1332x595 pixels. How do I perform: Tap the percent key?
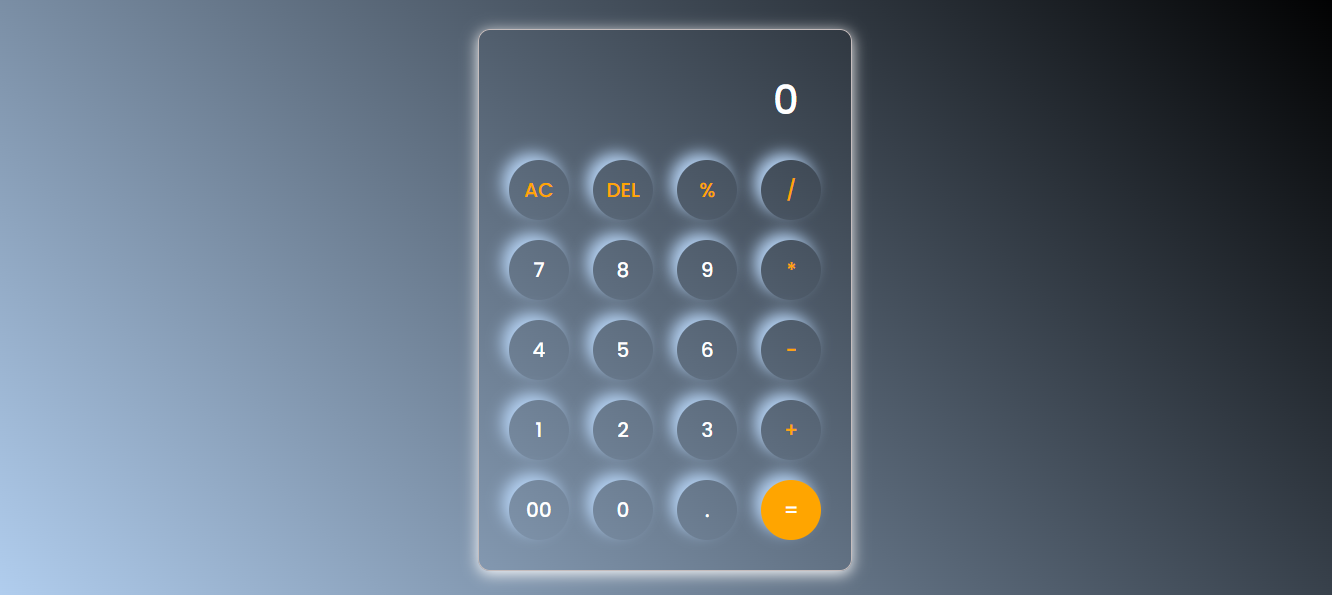(x=707, y=190)
